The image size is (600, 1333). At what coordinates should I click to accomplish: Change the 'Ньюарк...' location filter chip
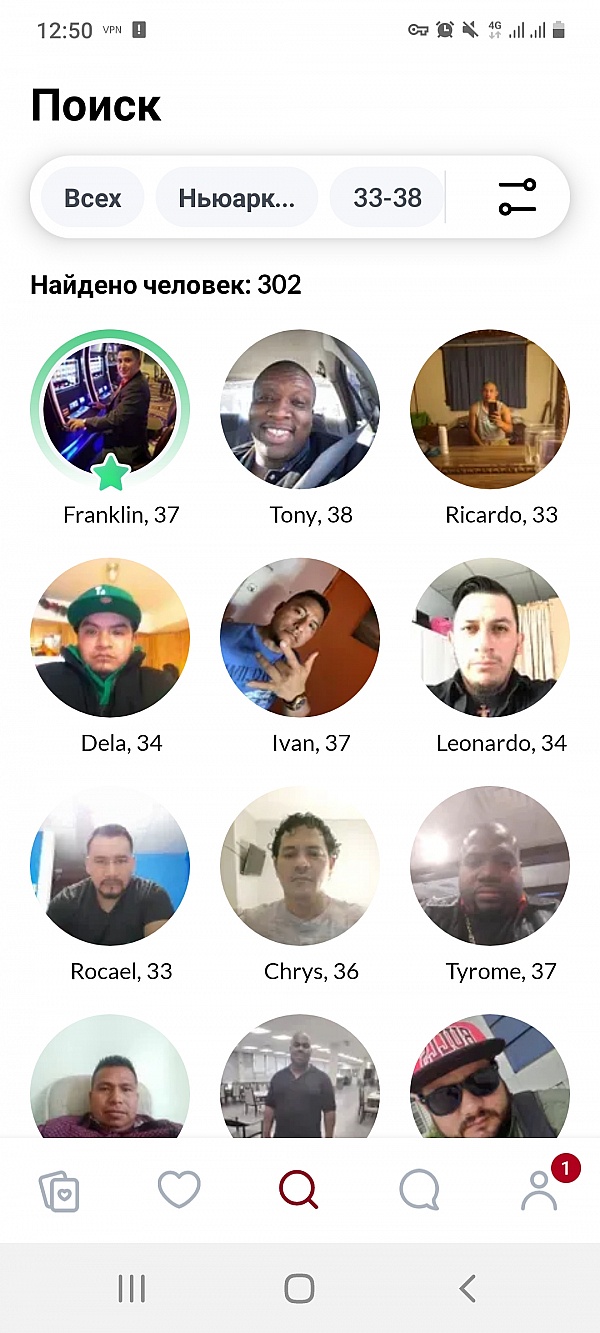point(237,198)
